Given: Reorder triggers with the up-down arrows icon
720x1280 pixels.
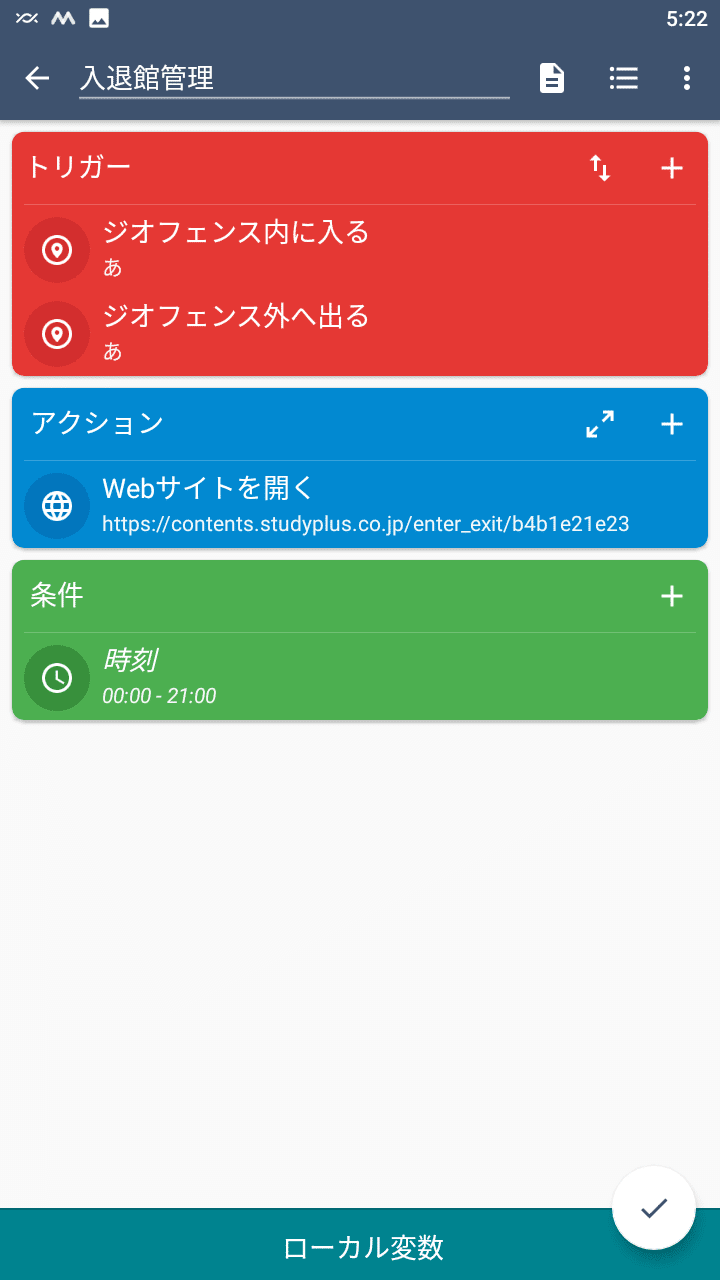Looking at the screenshot, I should (600, 168).
